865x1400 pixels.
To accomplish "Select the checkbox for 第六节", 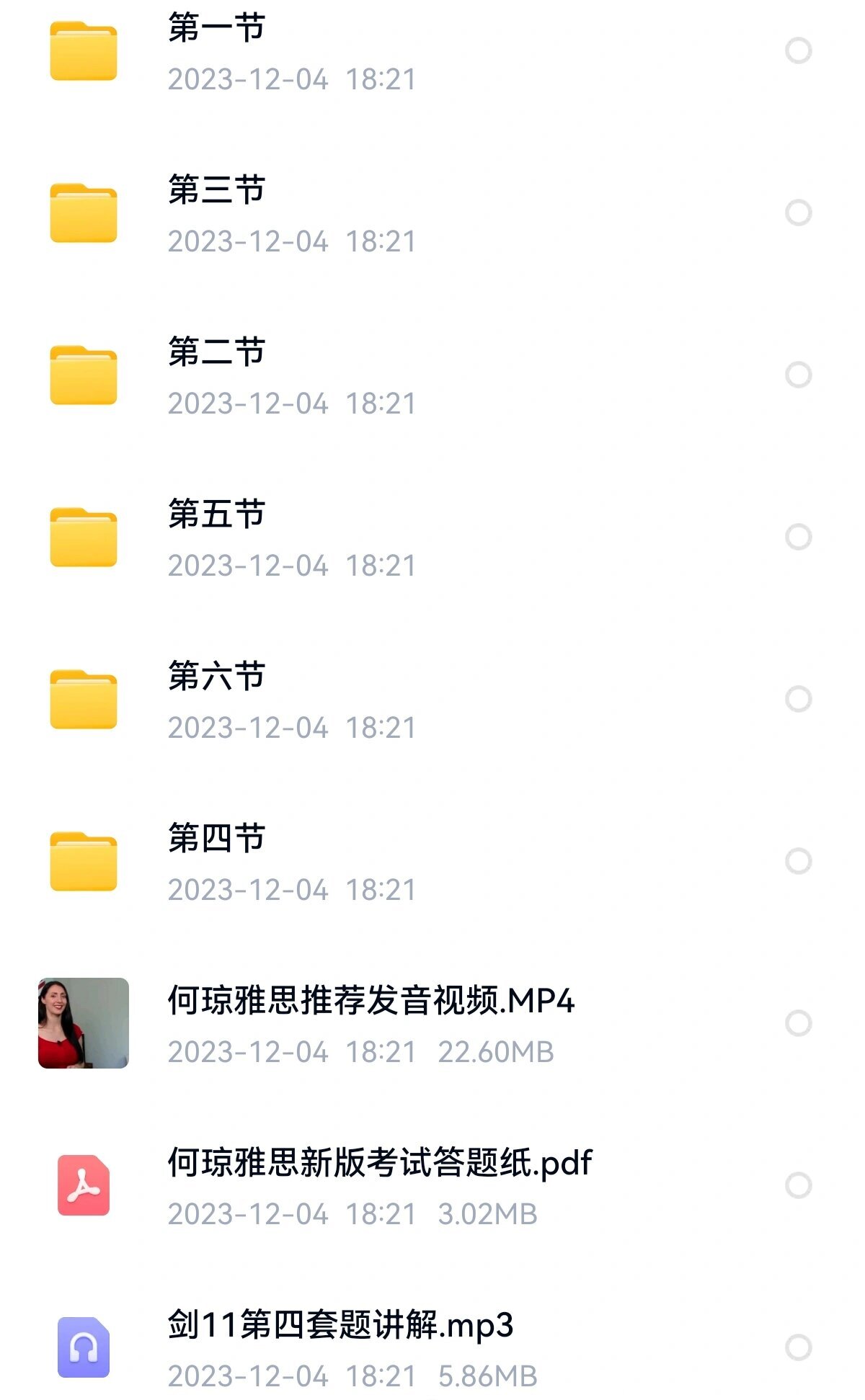I will 798,700.
